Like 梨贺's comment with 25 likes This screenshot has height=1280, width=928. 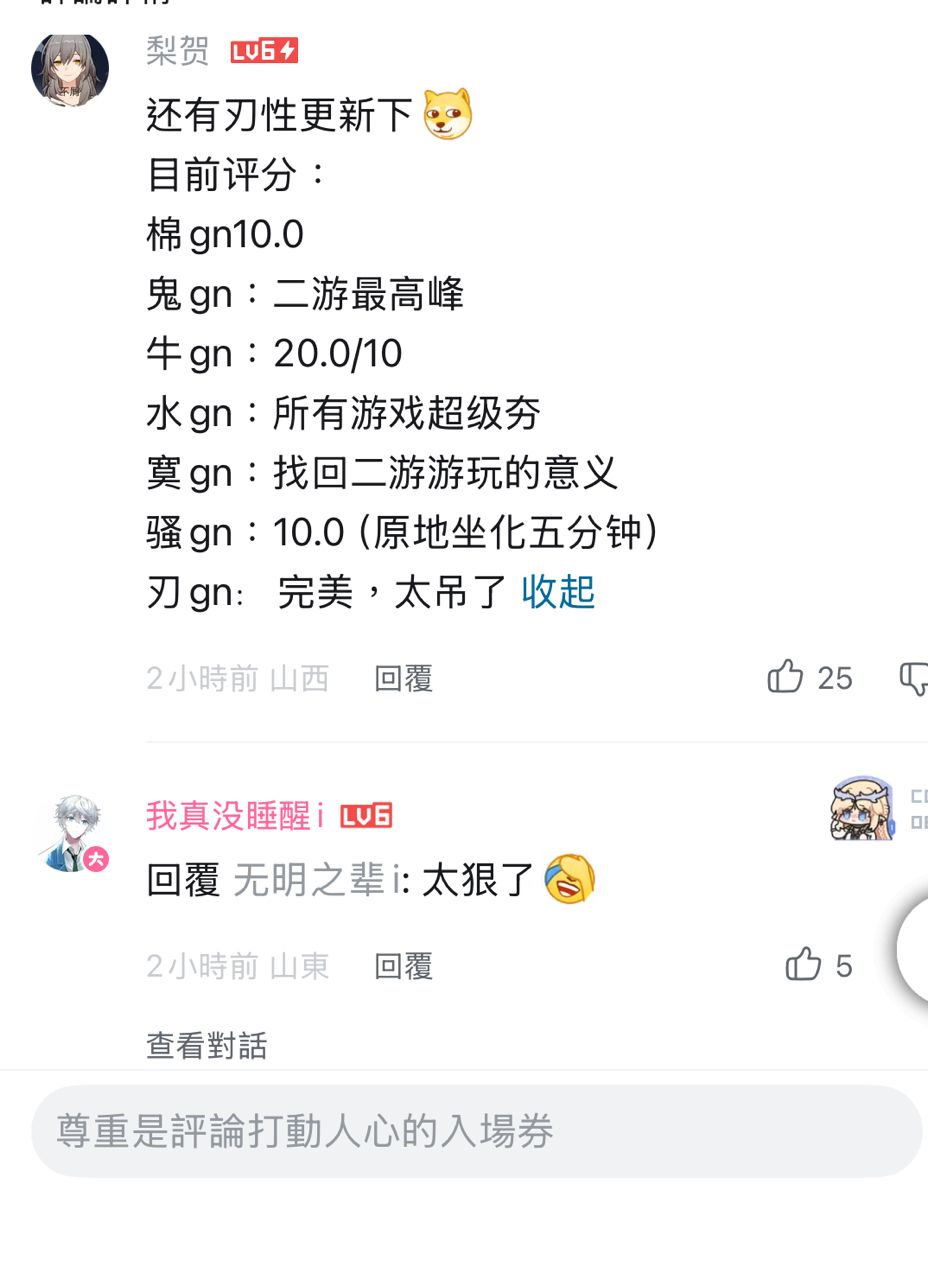click(786, 678)
